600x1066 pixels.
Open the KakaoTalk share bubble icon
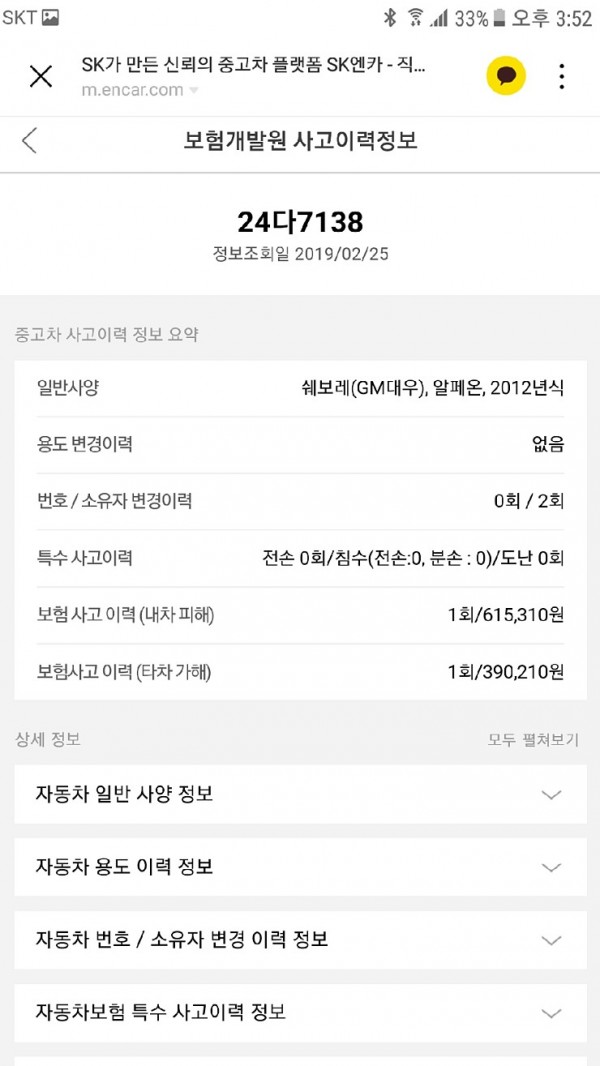click(x=506, y=76)
